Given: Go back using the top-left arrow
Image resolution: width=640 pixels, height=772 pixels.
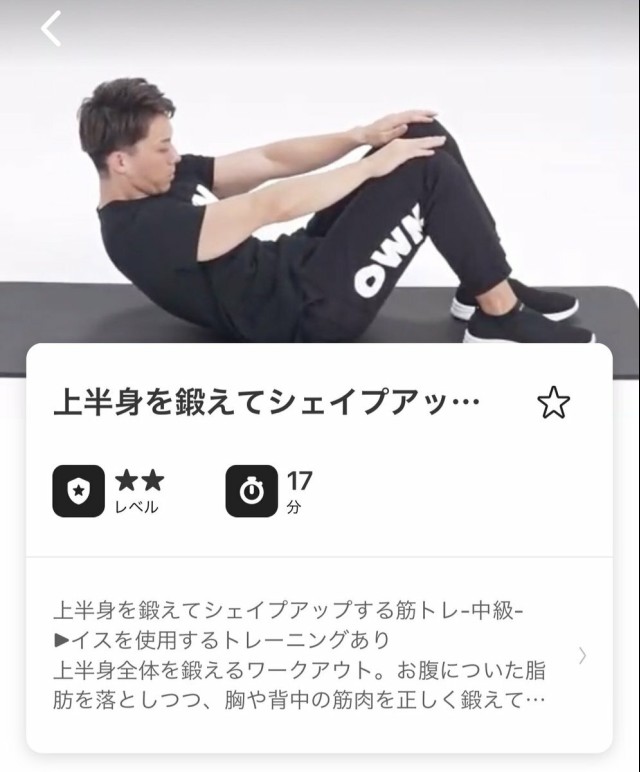Looking at the screenshot, I should tap(51, 29).
